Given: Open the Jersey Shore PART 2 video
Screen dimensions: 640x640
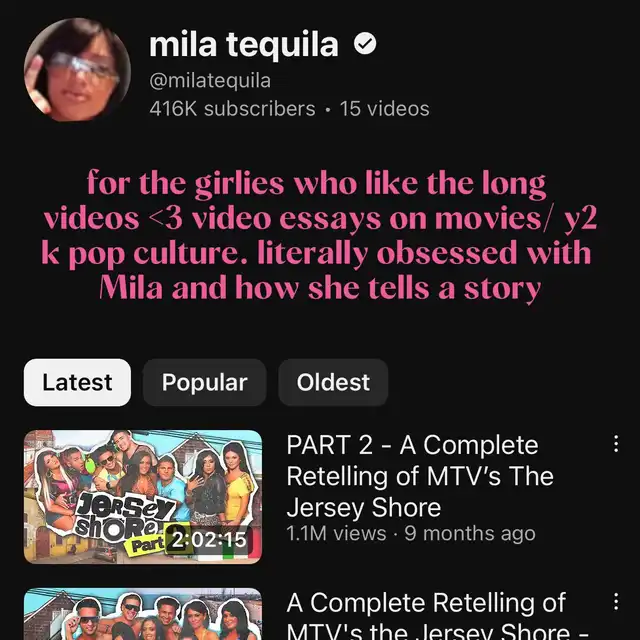Looking at the screenshot, I should point(143,496).
